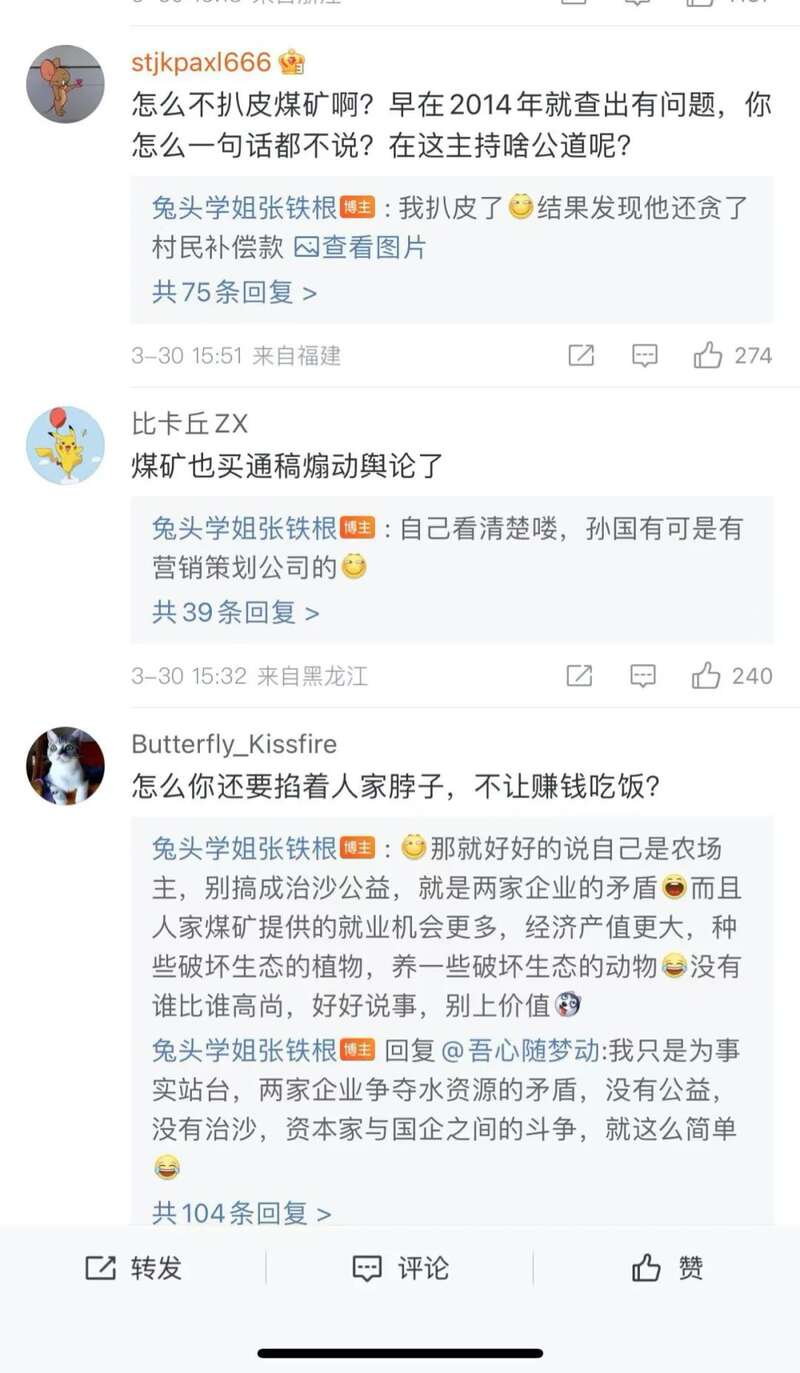Reply to 比卡丘ZX's comment
This screenshot has width=800, height=1373.
pos(643,676)
